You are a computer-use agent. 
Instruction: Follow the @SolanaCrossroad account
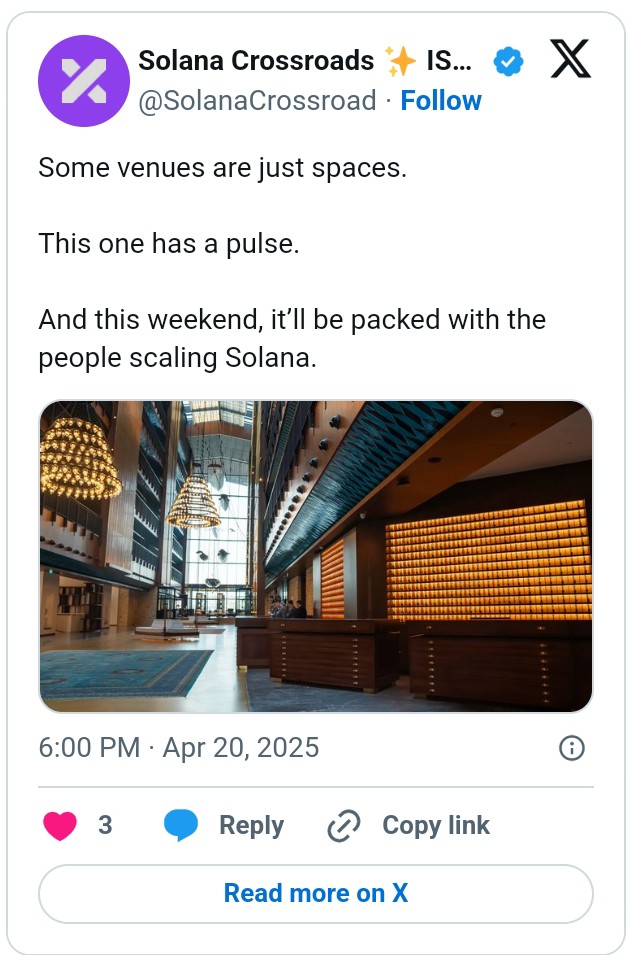point(441,101)
